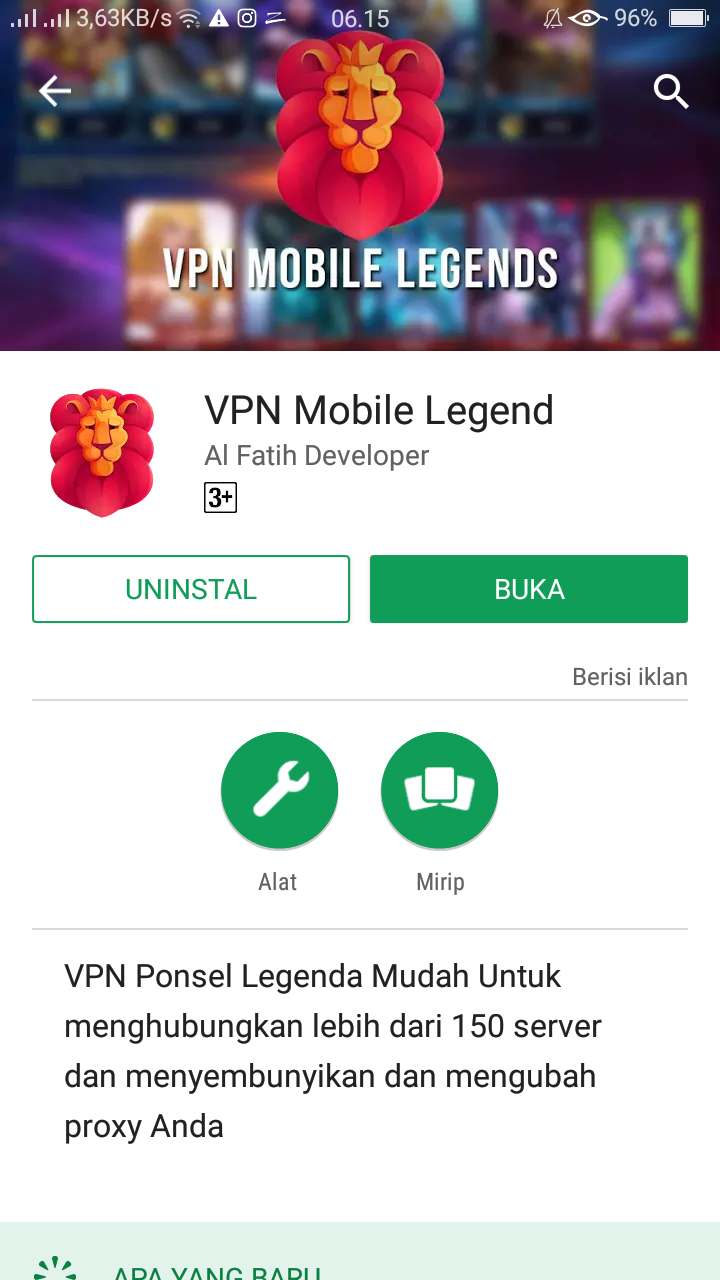
Task: Open the app with BUKA
Action: (529, 589)
